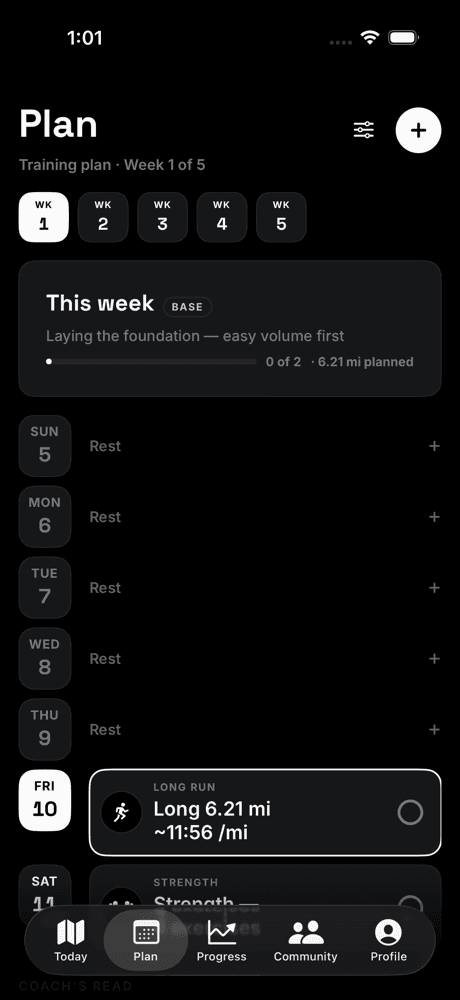460x1000 pixels.
Task: Mark the Friday long run as complete
Action: (410, 812)
